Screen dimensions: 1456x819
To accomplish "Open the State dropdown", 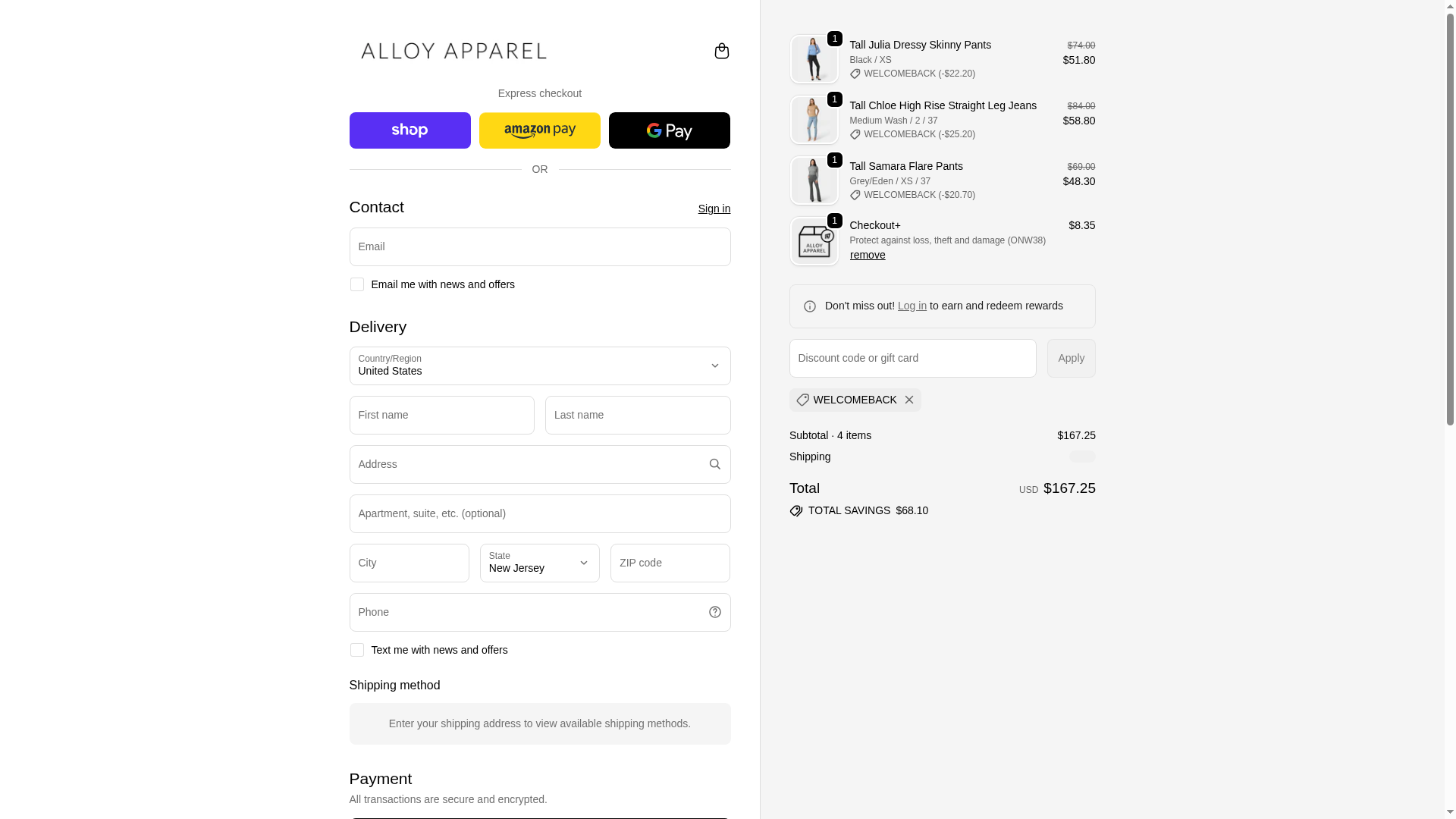I will tap(539, 563).
